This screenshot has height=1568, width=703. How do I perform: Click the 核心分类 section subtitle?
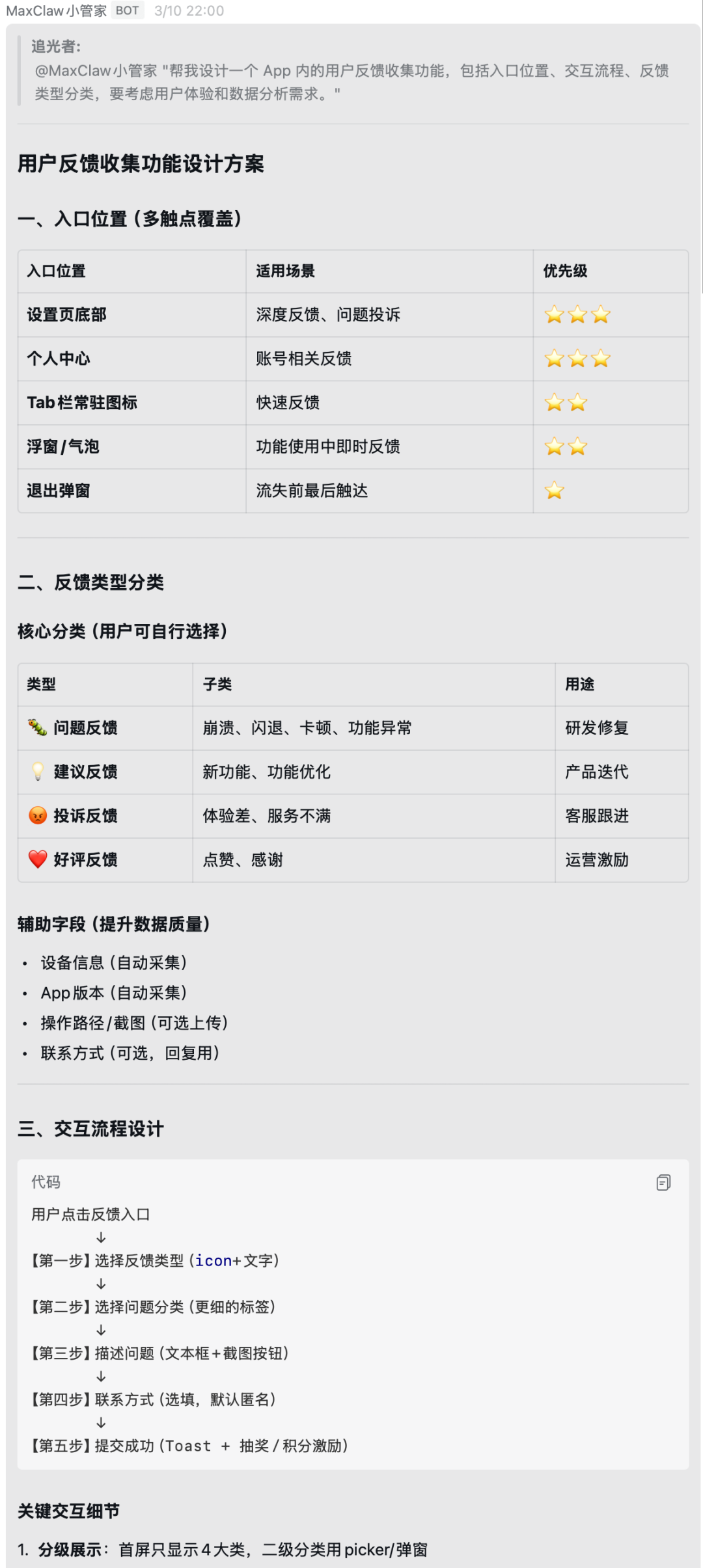tap(121, 630)
